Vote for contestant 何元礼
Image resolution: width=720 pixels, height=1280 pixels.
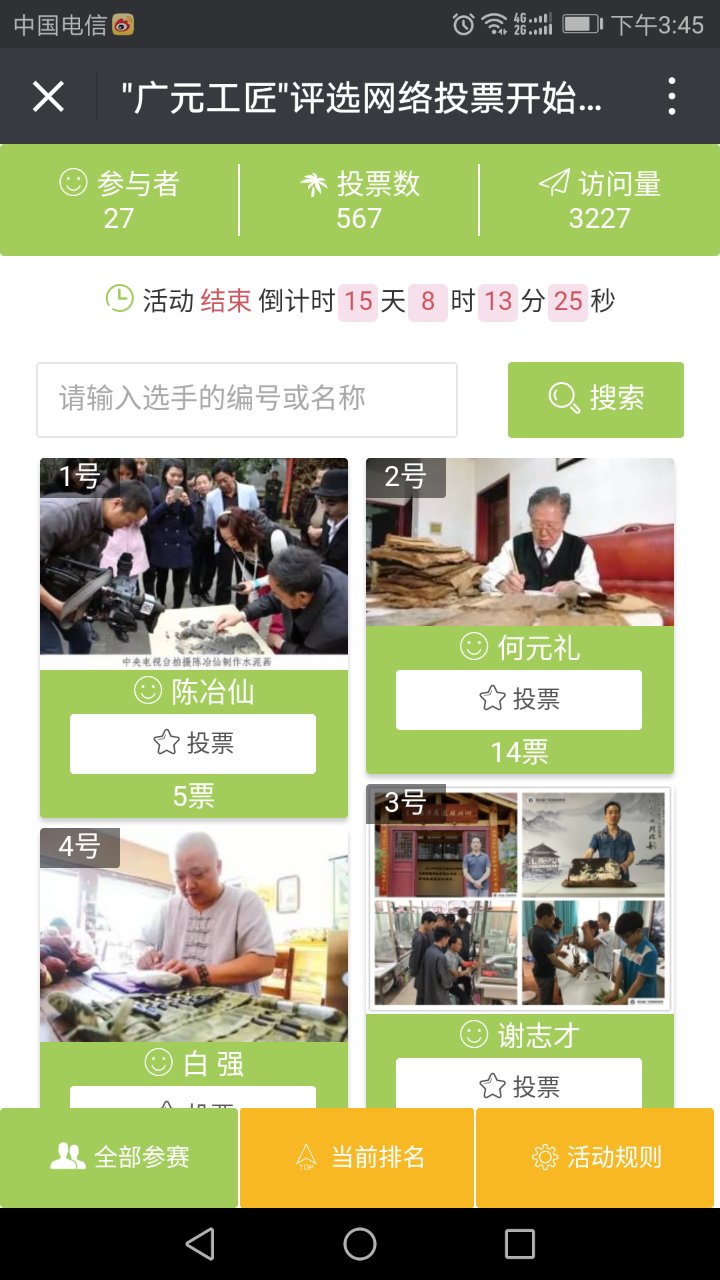[518, 699]
